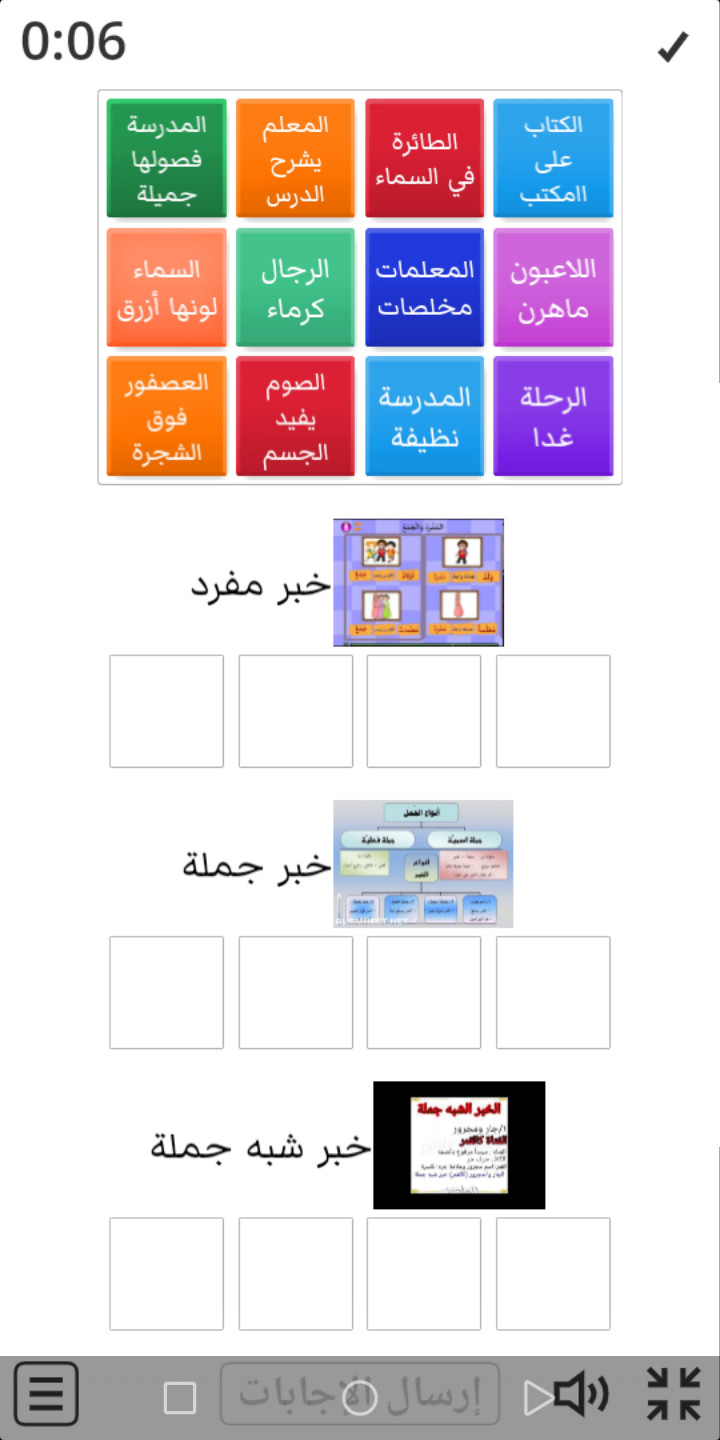Image resolution: width=720 pixels, height=1440 pixels.
Task: Select the tile الرحلة غدا
Action: pyautogui.click(x=552, y=416)
